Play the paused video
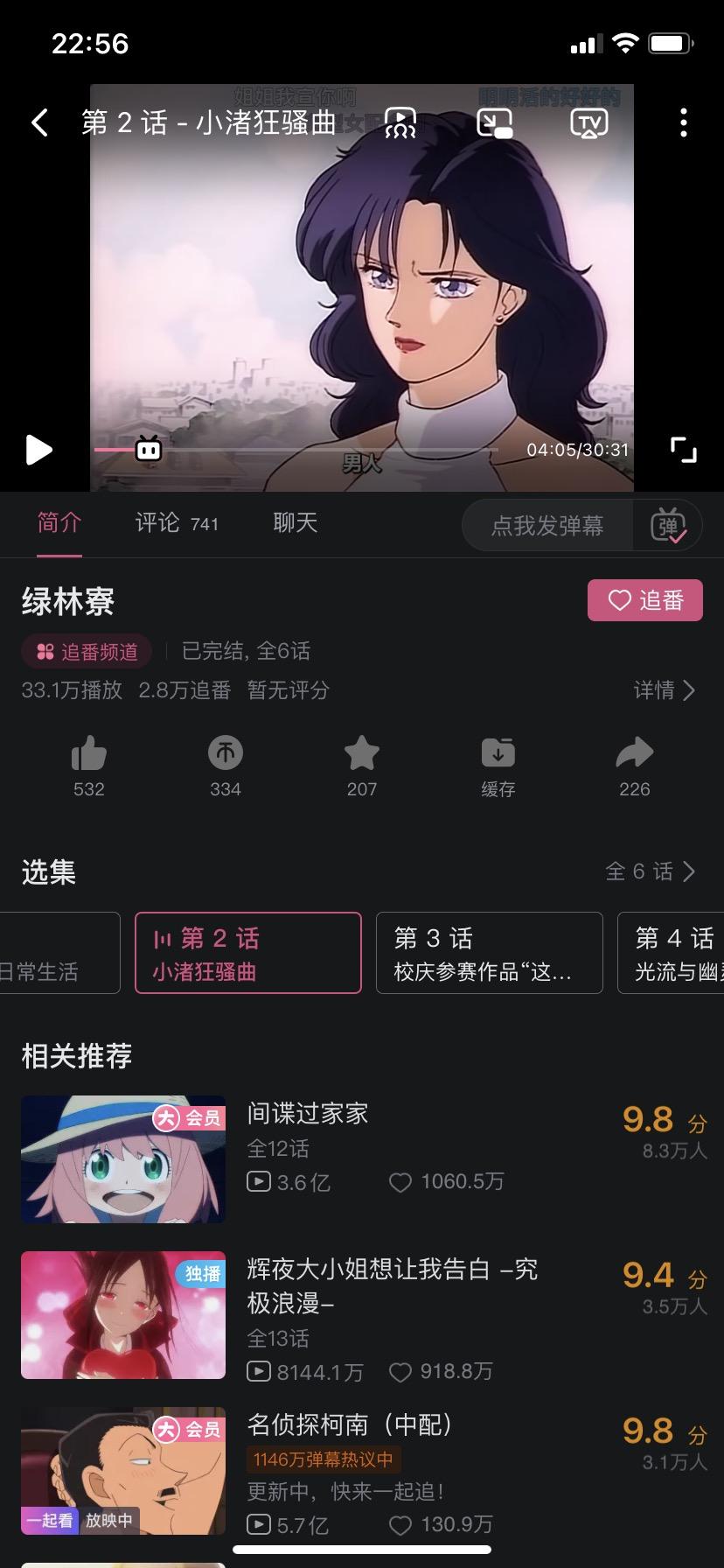 coord(38,450)
